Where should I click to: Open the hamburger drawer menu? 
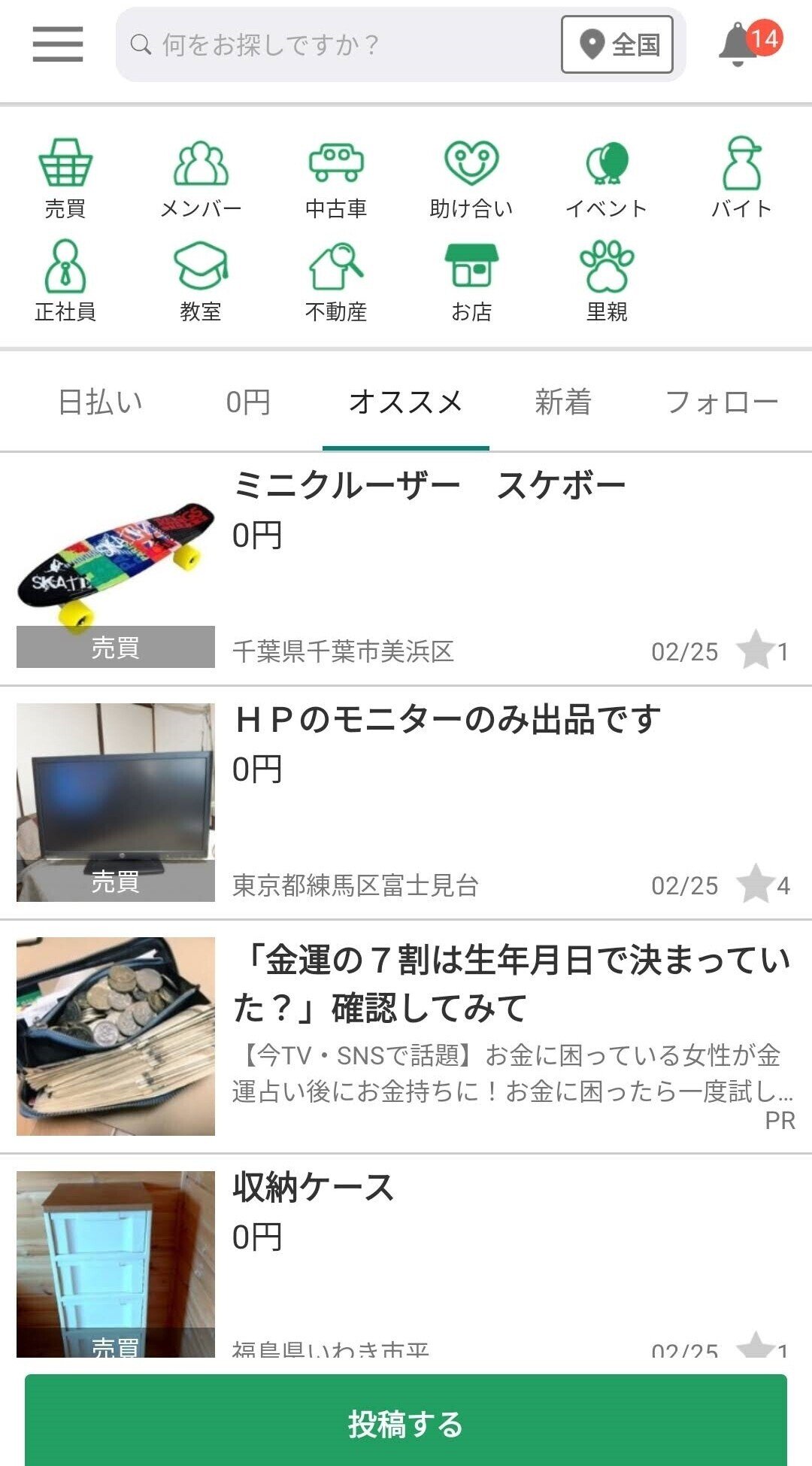(58, 44)
